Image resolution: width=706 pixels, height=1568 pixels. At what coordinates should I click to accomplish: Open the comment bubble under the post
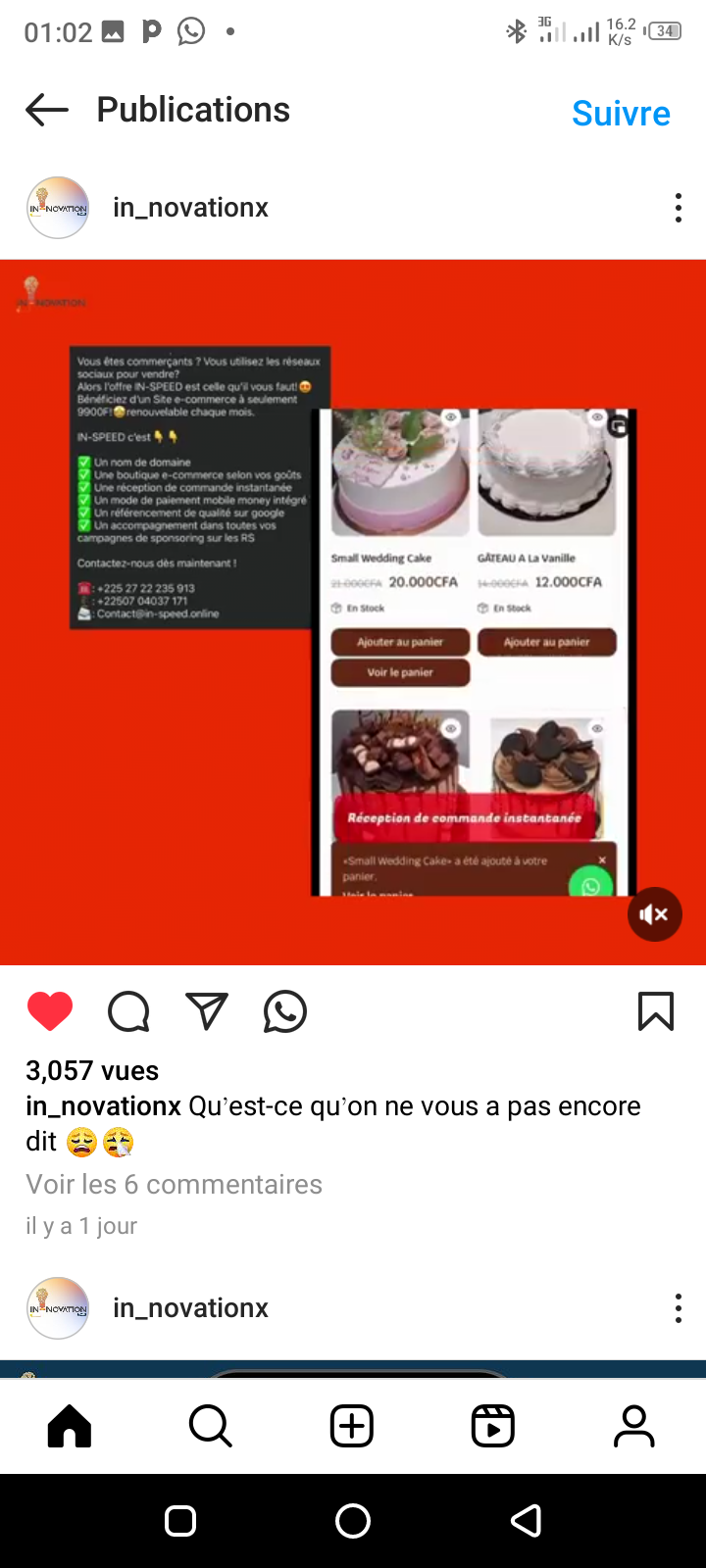[x=128, y=1011]
